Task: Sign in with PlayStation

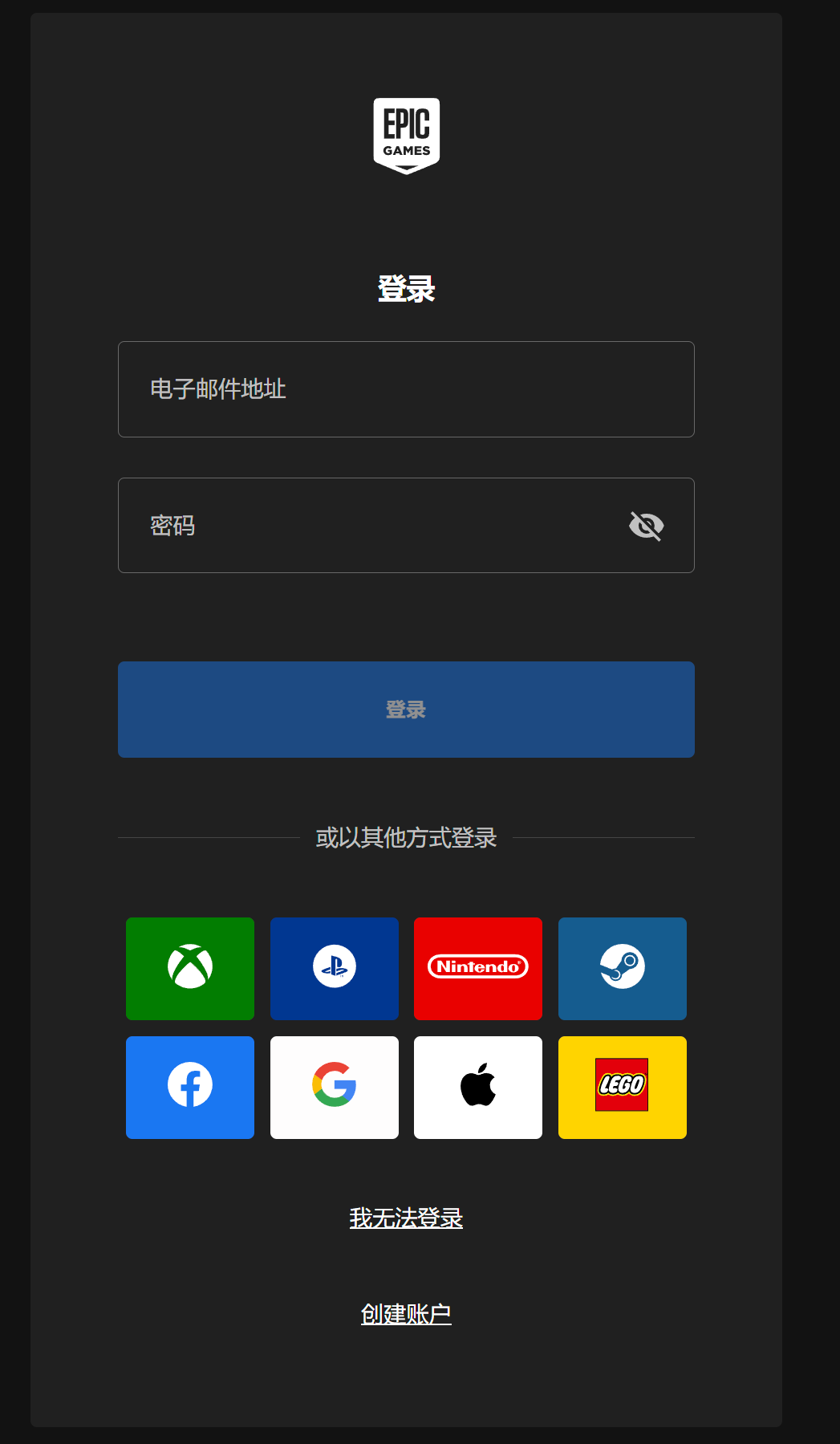Action: [335, 968]
